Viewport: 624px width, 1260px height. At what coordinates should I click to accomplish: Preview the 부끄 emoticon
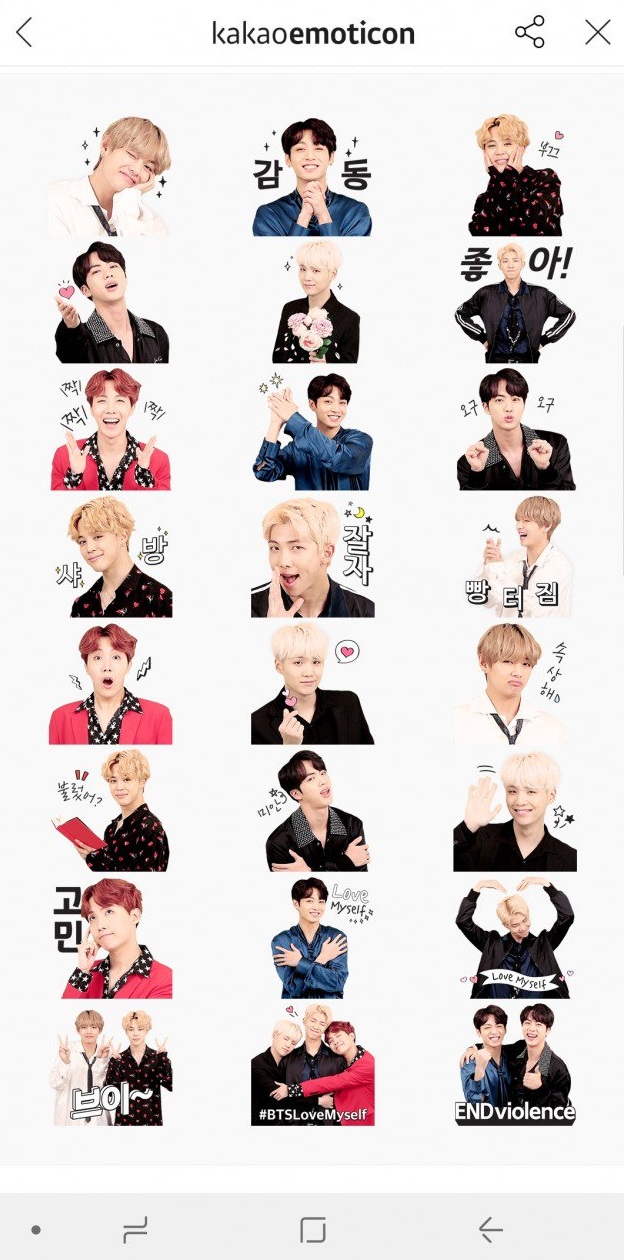[x=515, y=177]
